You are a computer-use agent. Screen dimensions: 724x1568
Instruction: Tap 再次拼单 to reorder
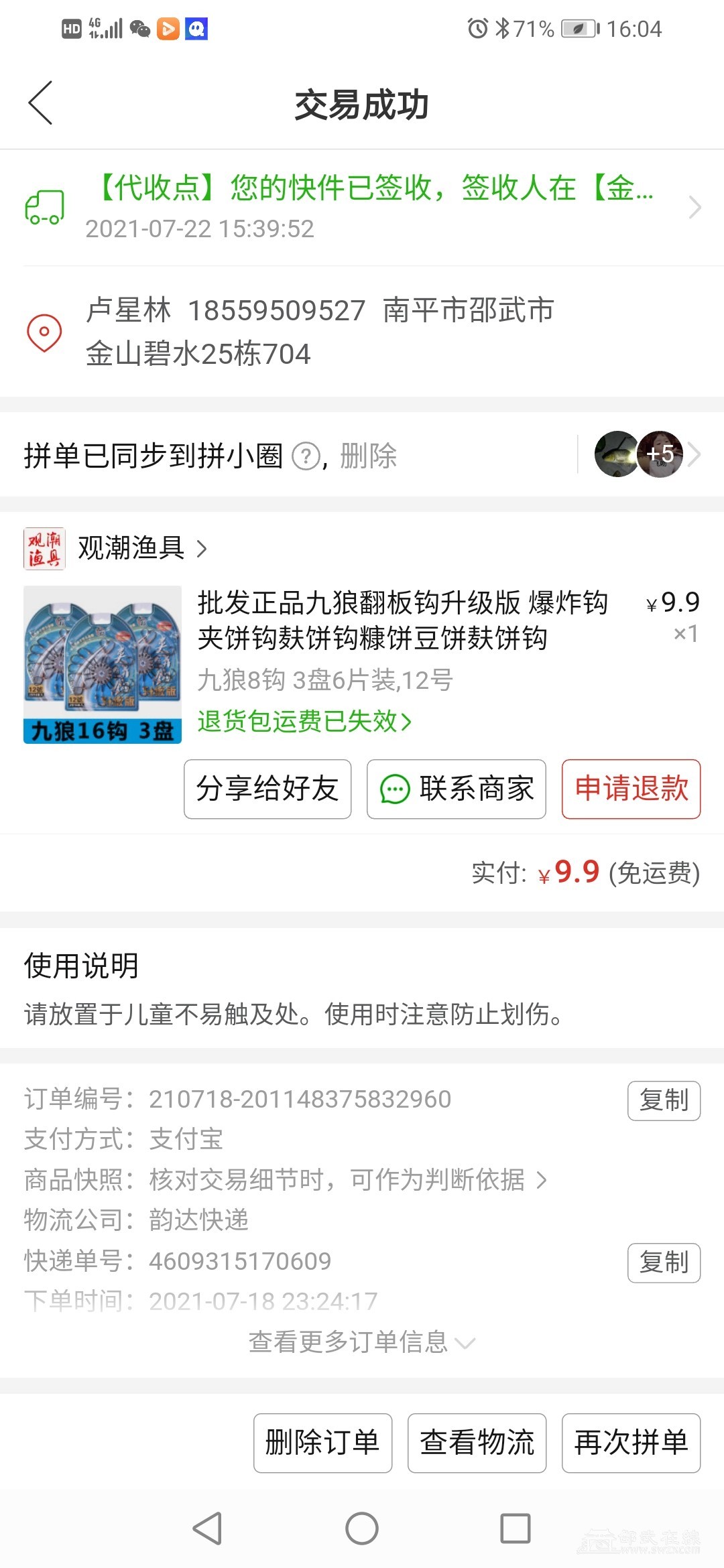point(631,1443)
